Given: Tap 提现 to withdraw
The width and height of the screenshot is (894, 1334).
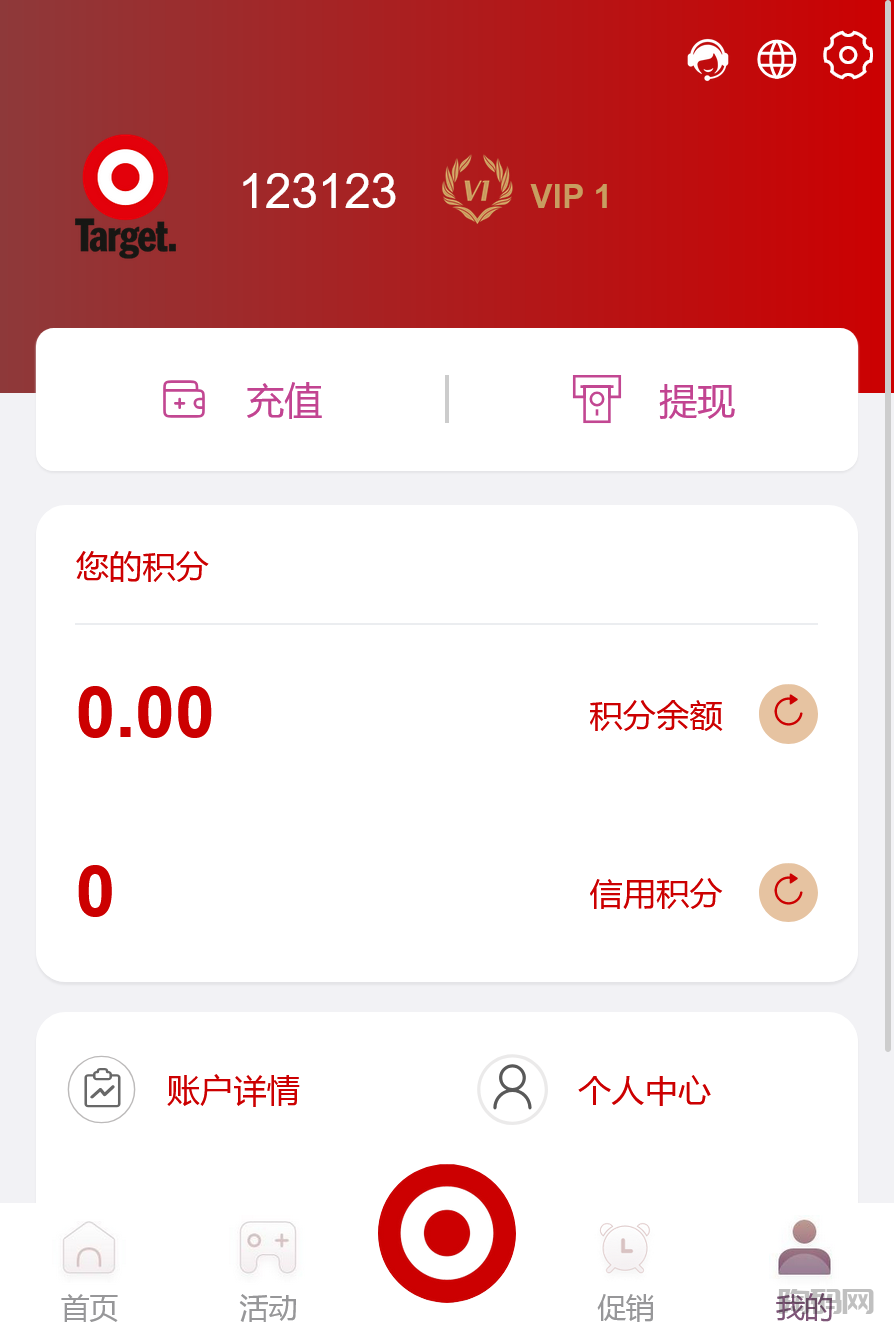Looking at the screenshot, I should (x=653, y=400).
